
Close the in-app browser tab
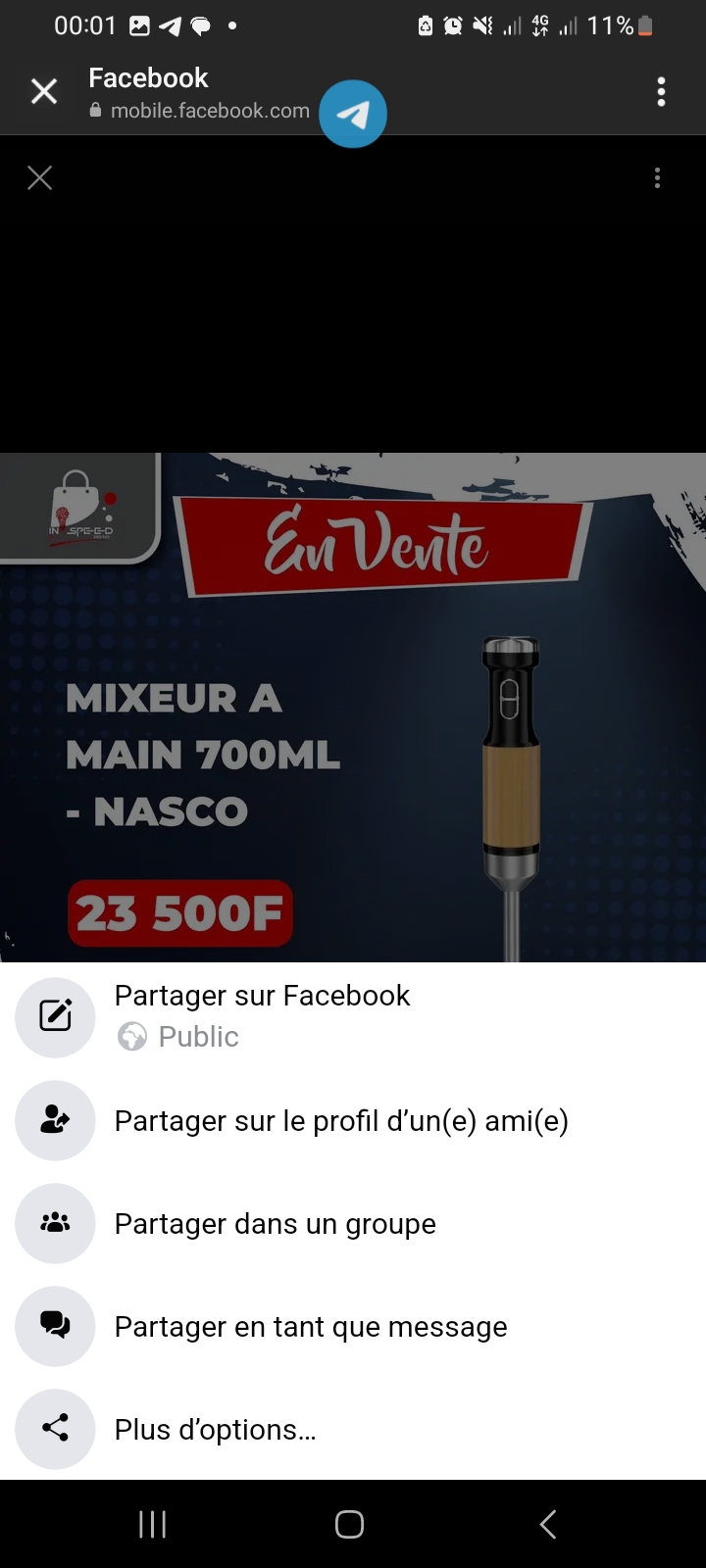click(x=44, y=92)
